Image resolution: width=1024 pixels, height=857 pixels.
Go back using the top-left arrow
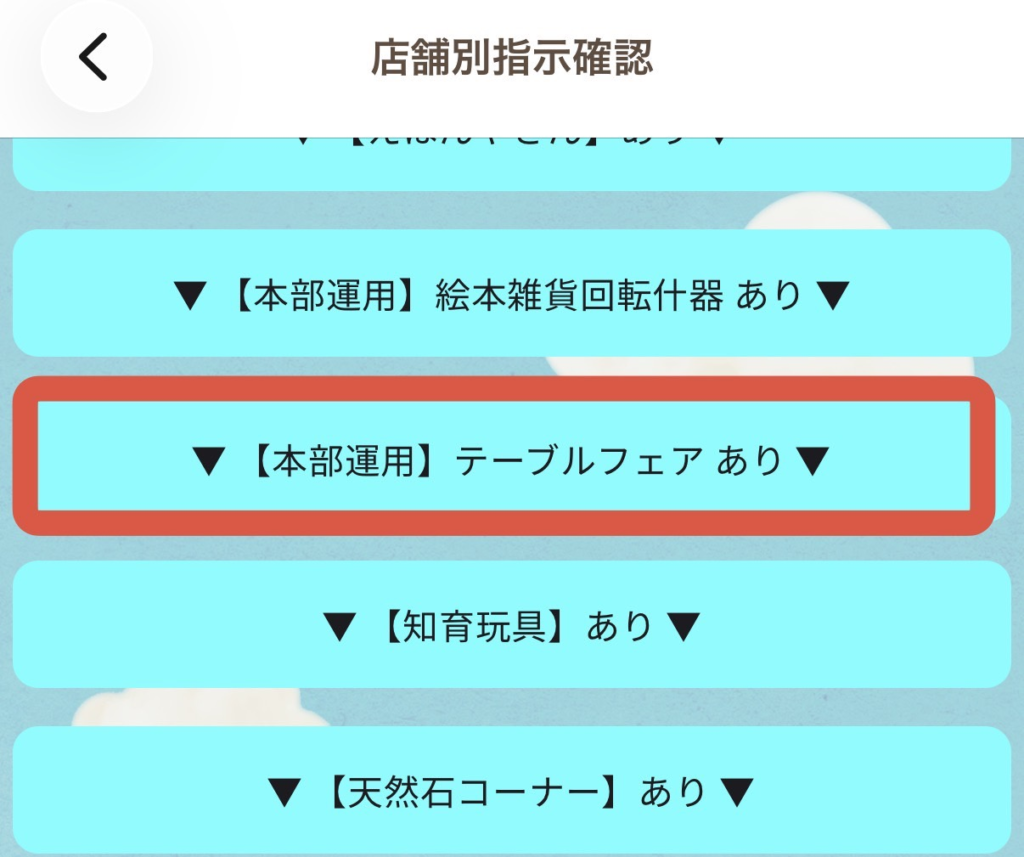[95, 57]
